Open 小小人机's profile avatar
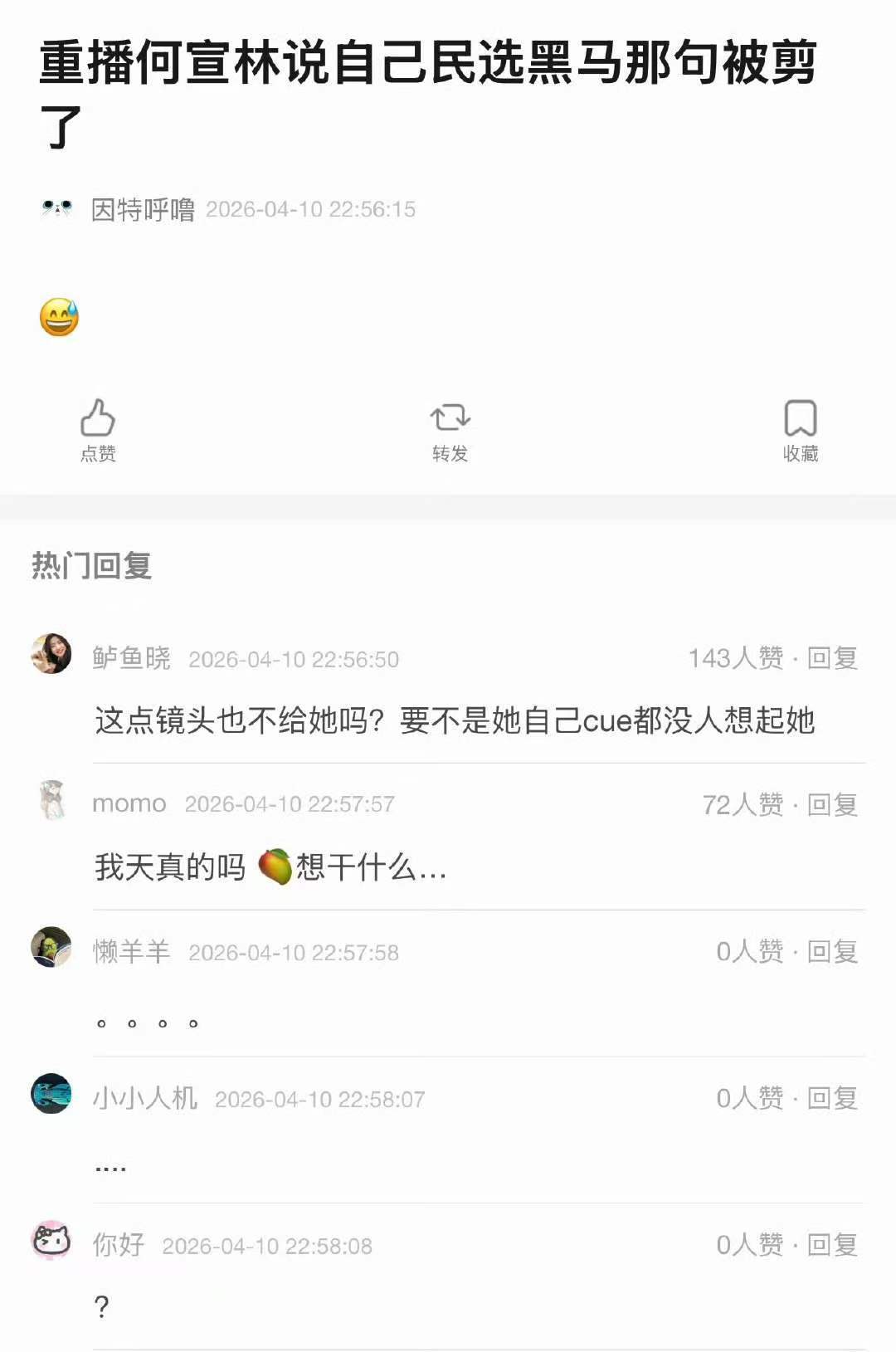896x1352 pixels. click(51, 1096)
